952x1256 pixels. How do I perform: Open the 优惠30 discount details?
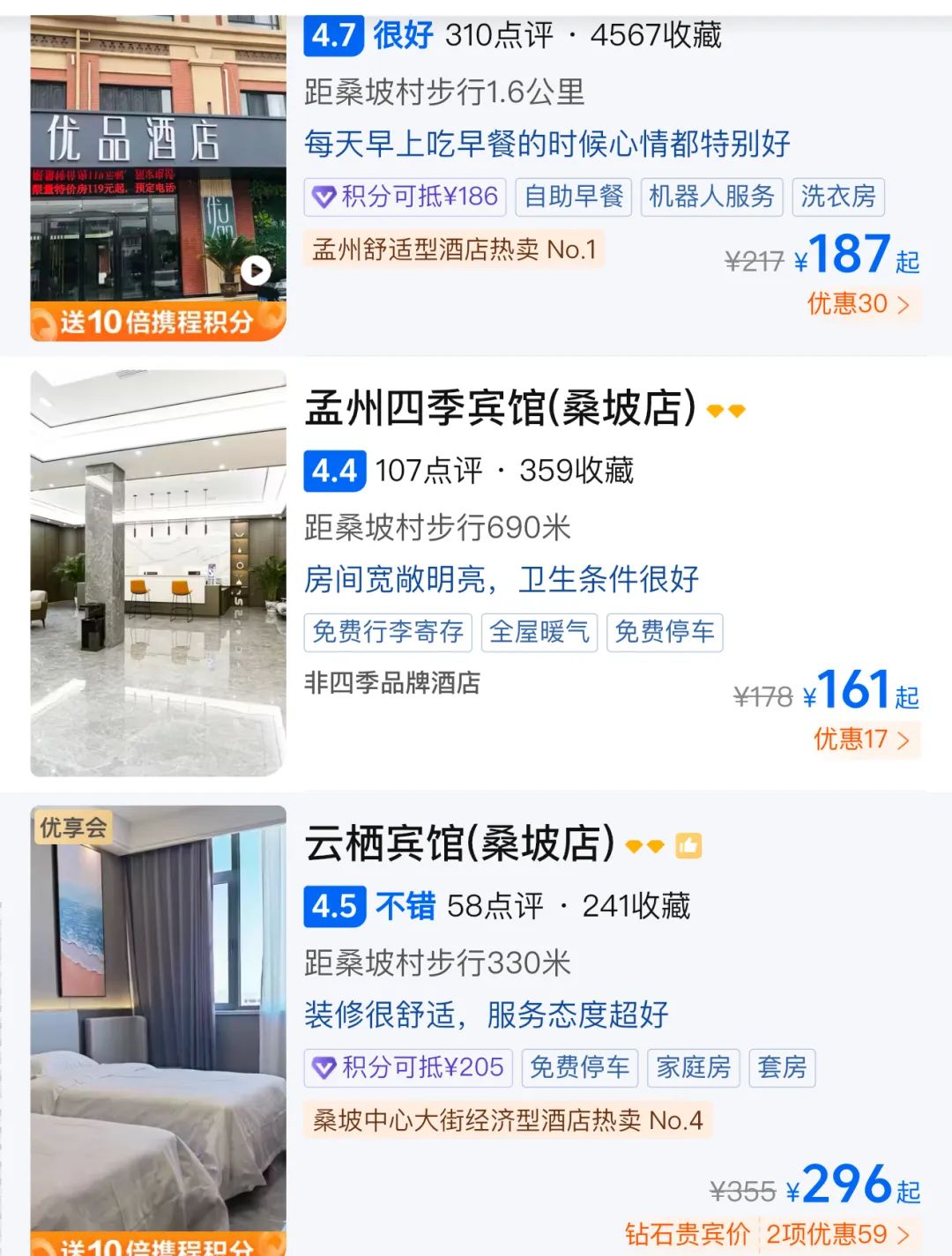pyautogui.click(x=859, y=304)
